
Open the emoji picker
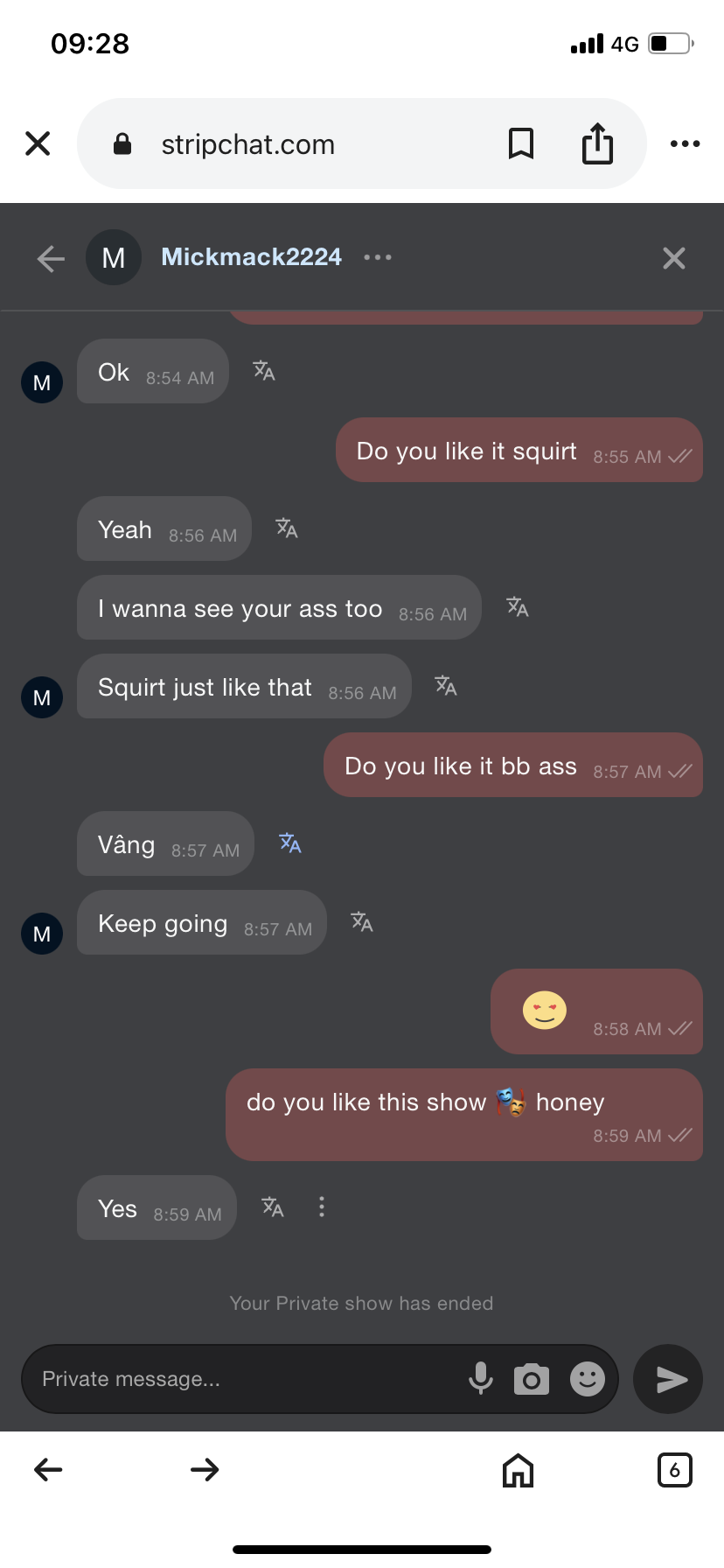[x=588, y=1379]
